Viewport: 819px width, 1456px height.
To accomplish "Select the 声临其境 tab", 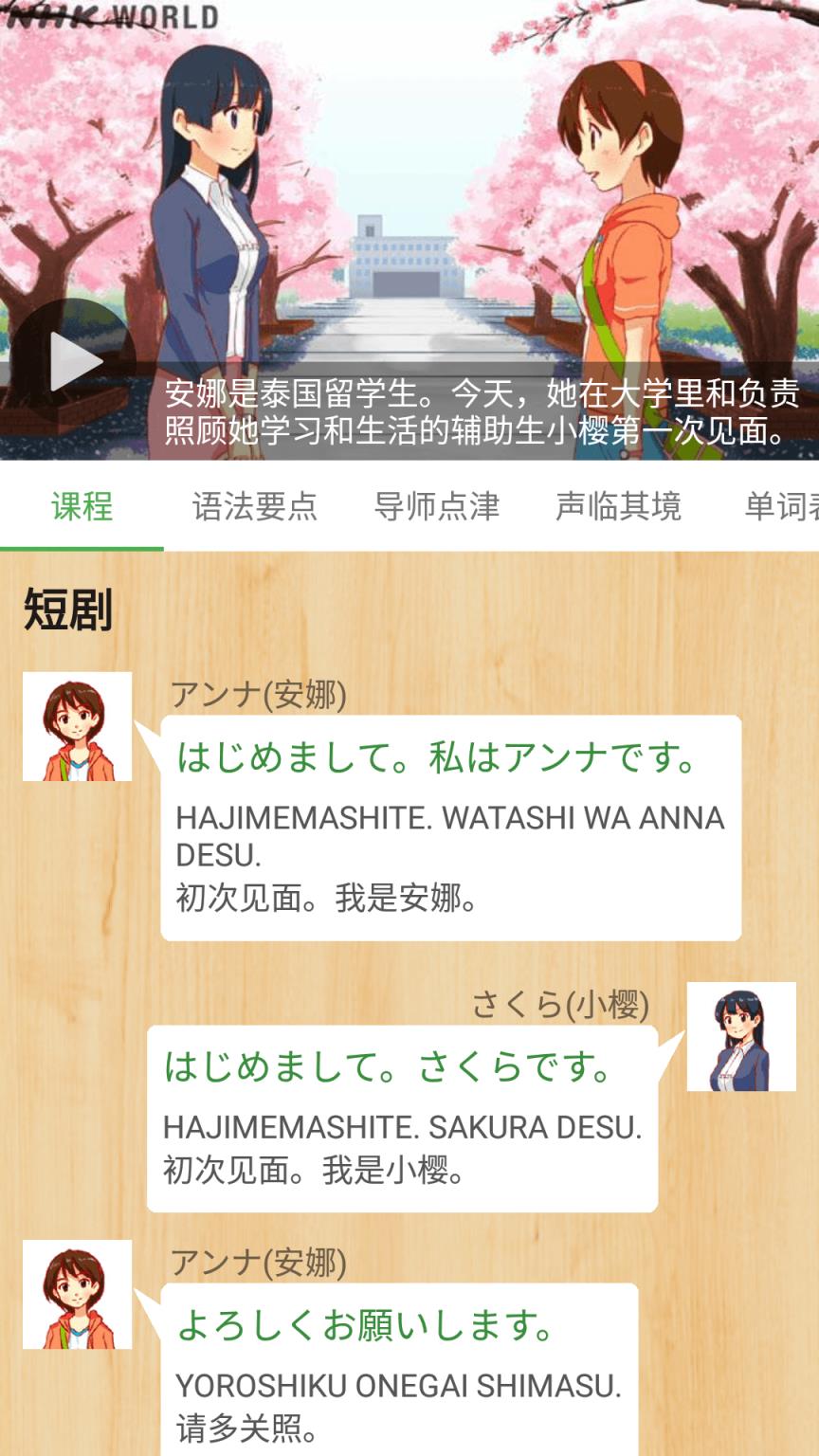I will click(x=618, y=507).
